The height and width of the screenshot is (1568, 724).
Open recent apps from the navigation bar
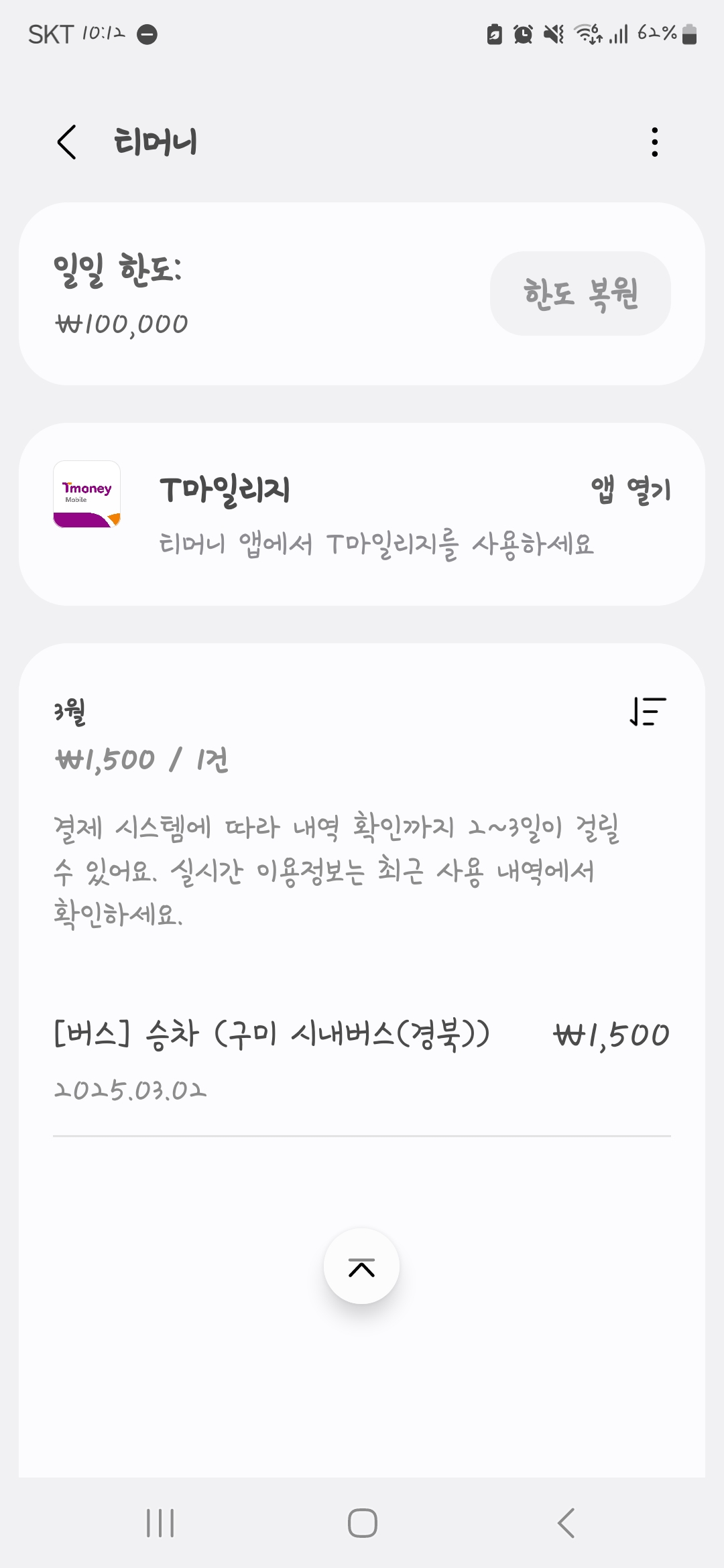(160, 1523)
